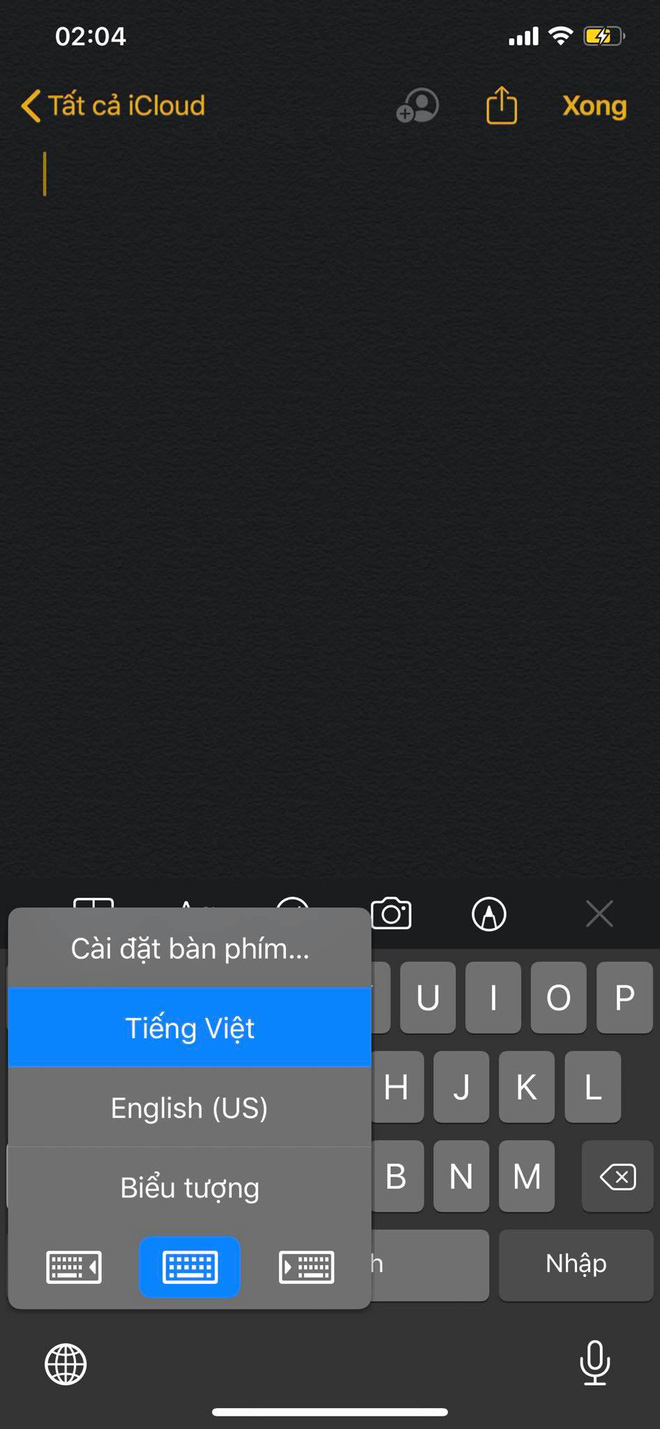Dock keyboard to the right side
Viewport: 660px width, 1429px height.
[x=306, y=1267]
